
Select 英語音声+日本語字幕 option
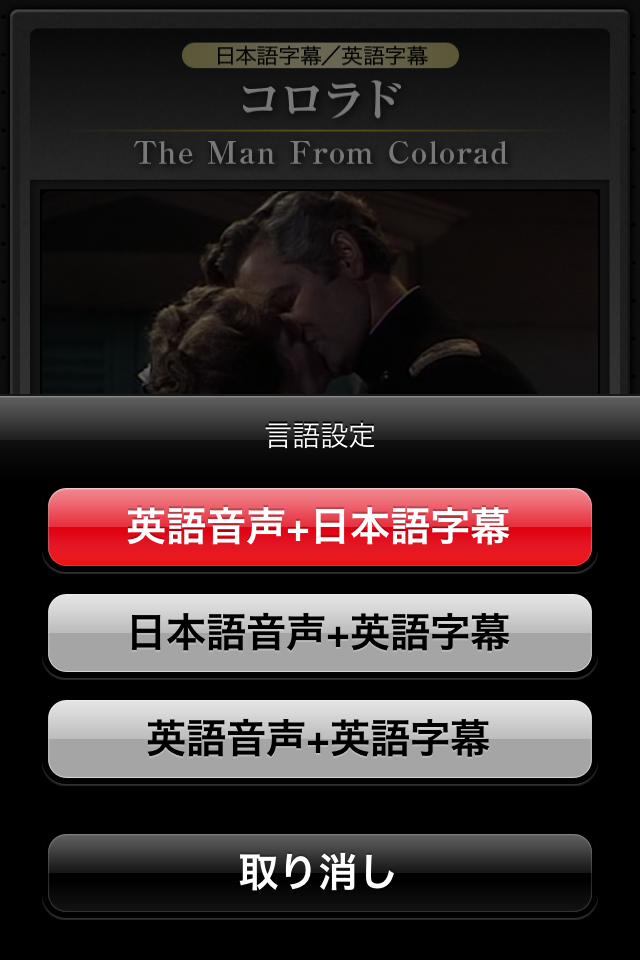point(320,527)
